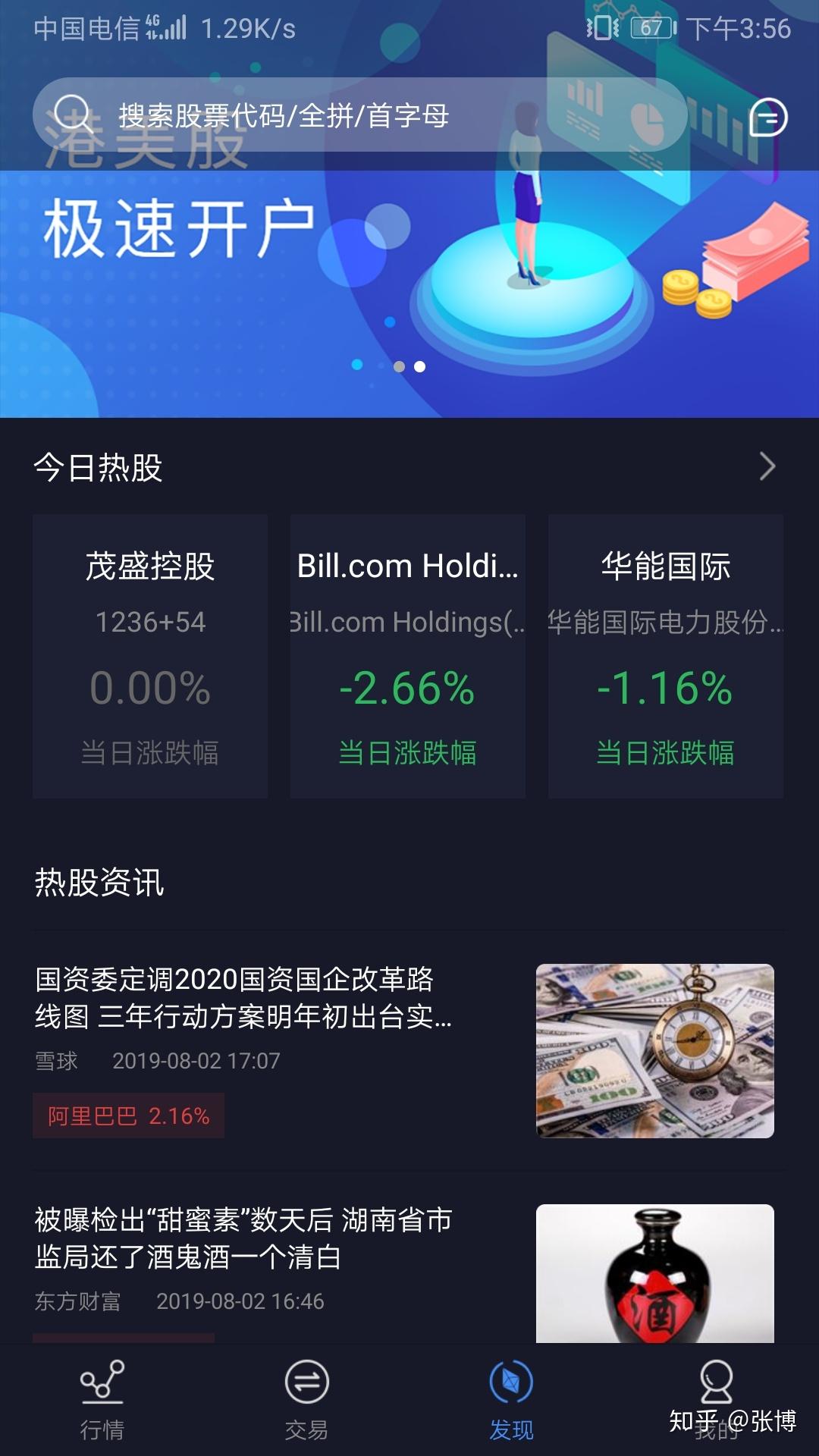
Task: Tap the stock search input field
Action: coord(341,114)
